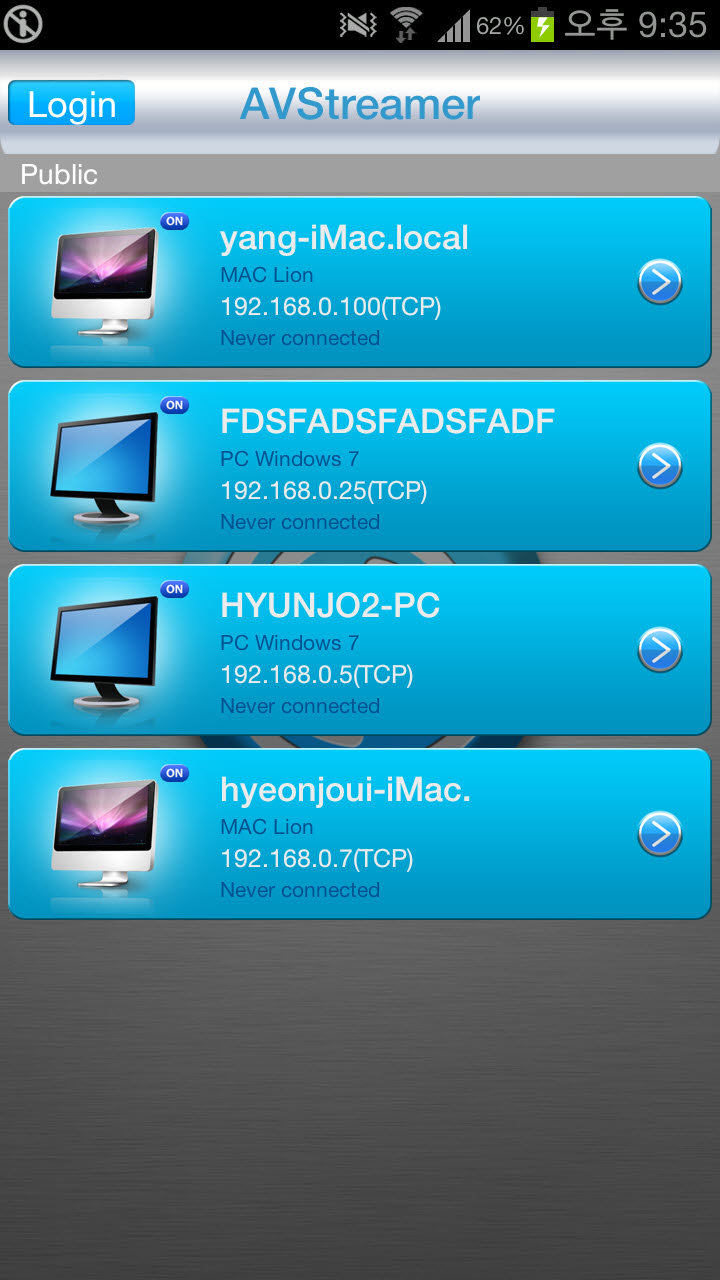This screenshot has height=1280, width=720.
Task: Tap the arrow icon next to hyeonjoui-iMac.
Action: coord(659,834)
